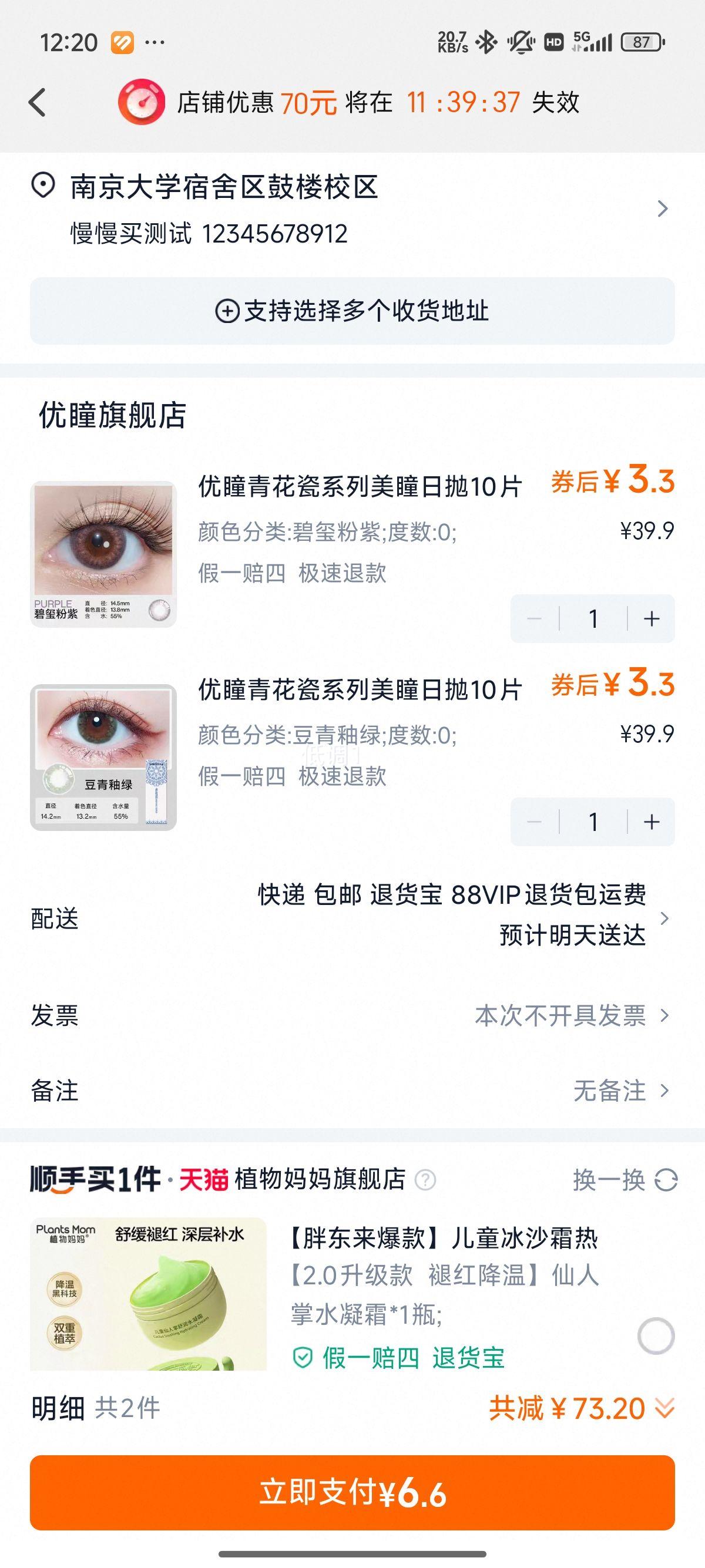The image size is (705, 1568).
Task: Tap 支持选择多个收货地址 button
Action: point(352,311)
